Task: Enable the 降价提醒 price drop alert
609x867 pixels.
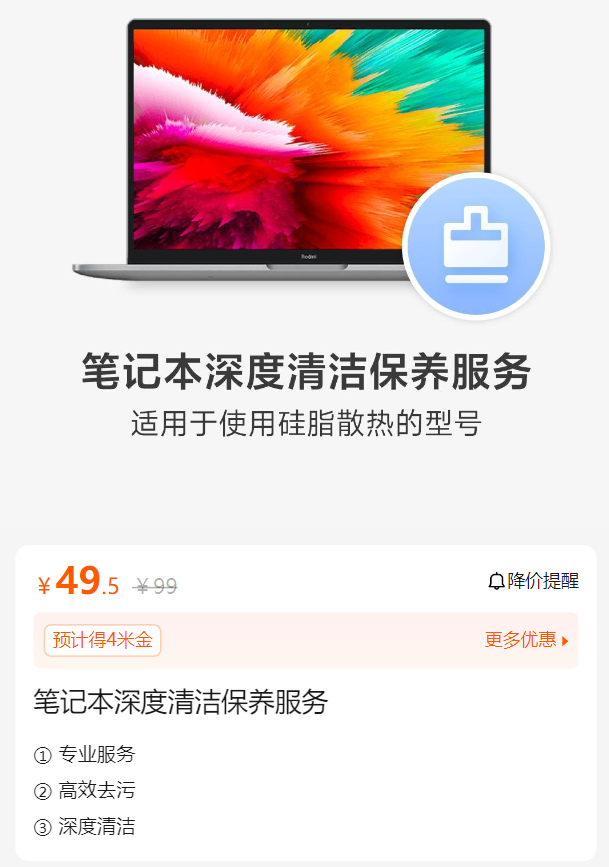Action: 533,581
